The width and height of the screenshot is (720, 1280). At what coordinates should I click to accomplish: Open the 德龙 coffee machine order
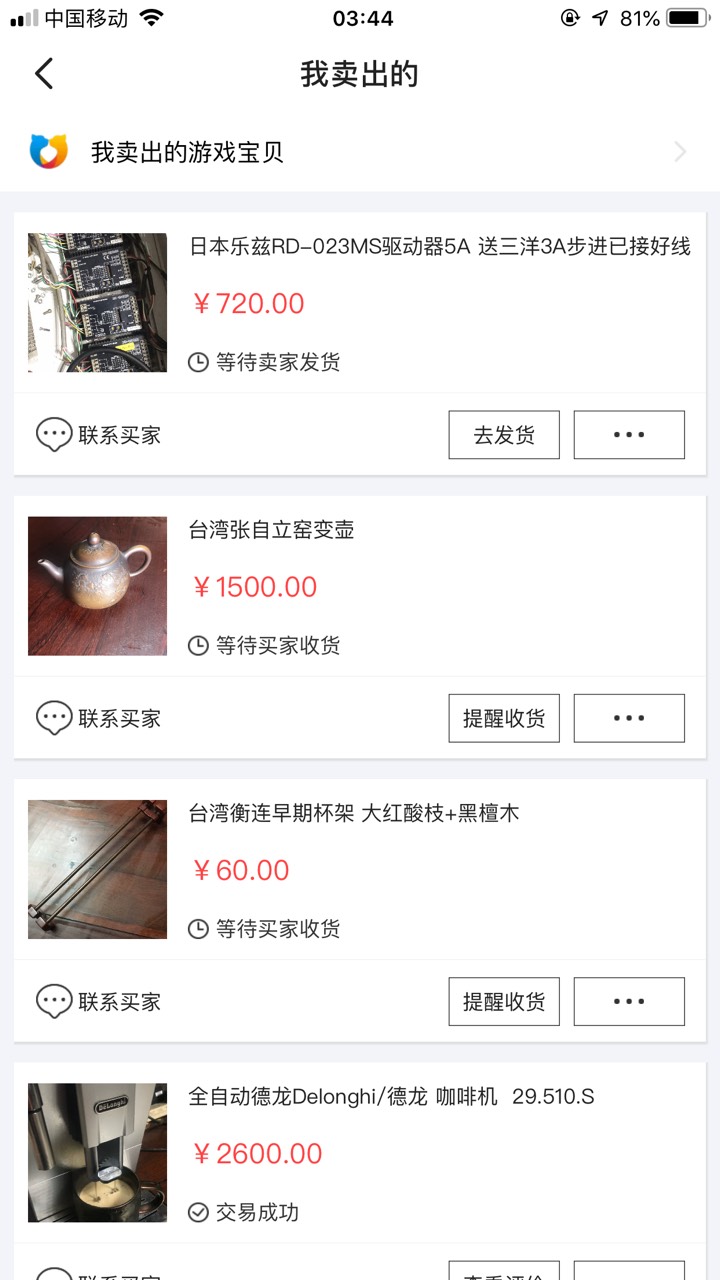[x=360, y=1153]
